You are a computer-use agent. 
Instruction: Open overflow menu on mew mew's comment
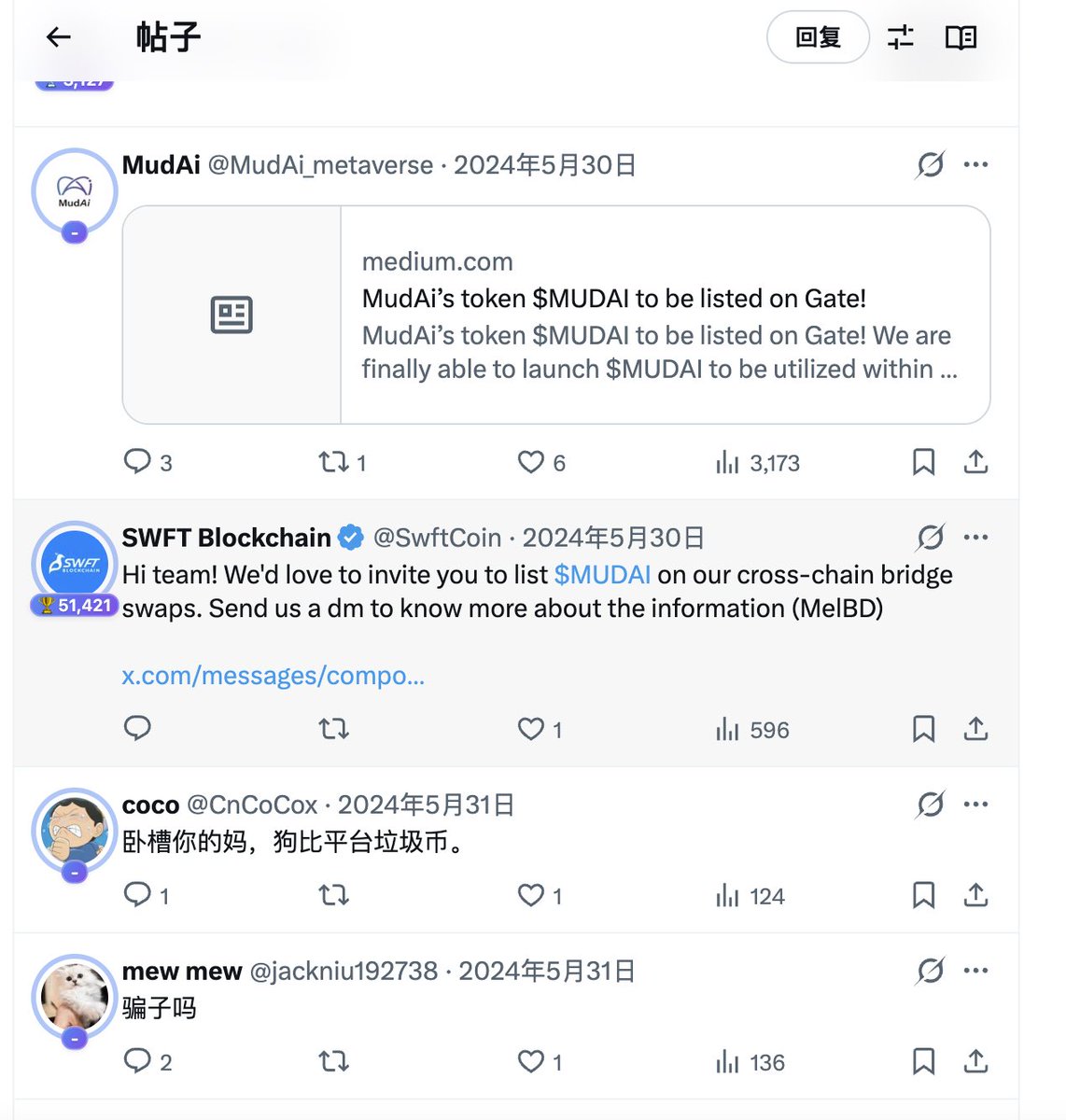[x=975, y=971]
